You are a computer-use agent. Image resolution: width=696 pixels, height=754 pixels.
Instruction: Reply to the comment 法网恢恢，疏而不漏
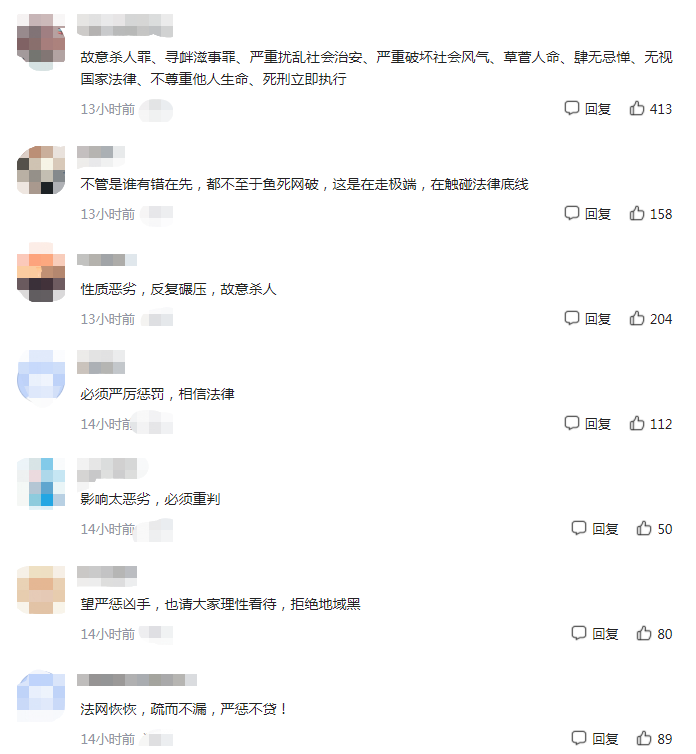(595, 738)
